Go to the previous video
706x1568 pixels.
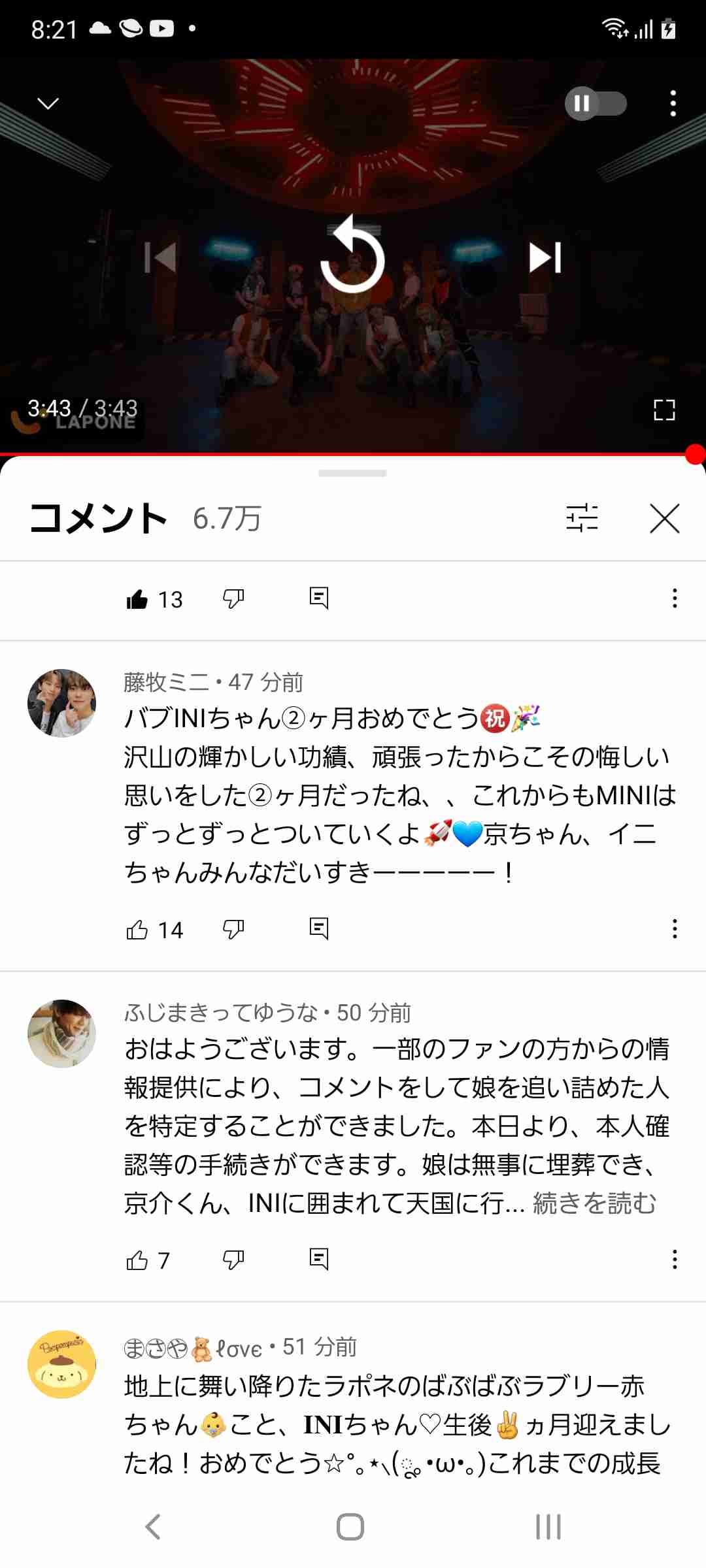pyautogui.click(x=160, y=257)
